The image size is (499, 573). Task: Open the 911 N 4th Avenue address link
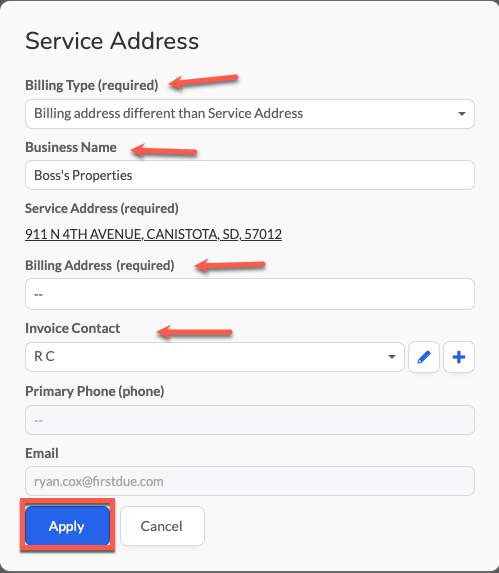[153, 234]
